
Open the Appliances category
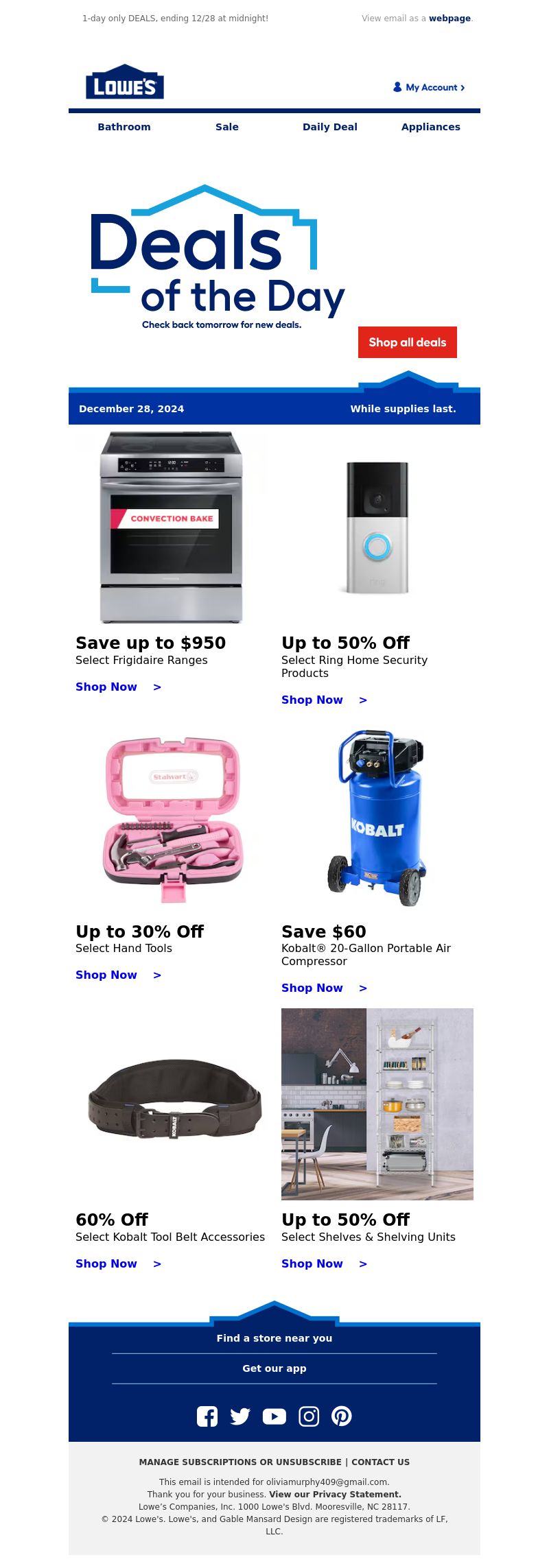click(x=431, y=127)
